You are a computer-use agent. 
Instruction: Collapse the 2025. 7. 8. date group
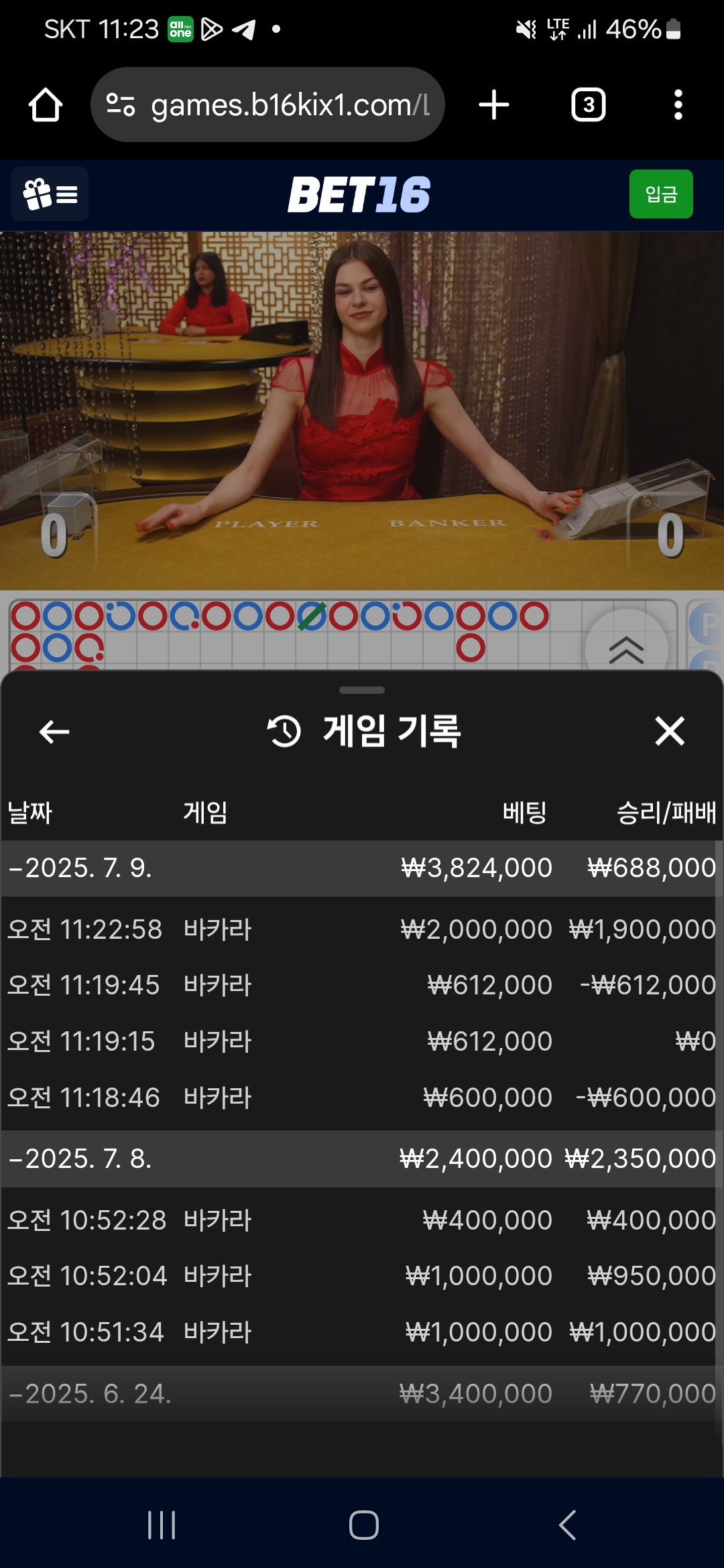pos(80,1159)
